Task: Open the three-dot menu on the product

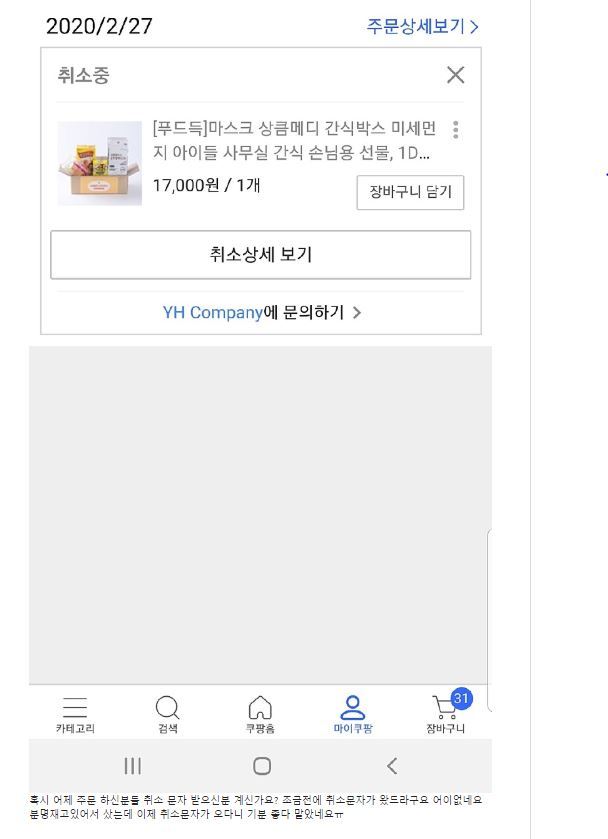Action: pyautogui.click(x=456, y=130)
